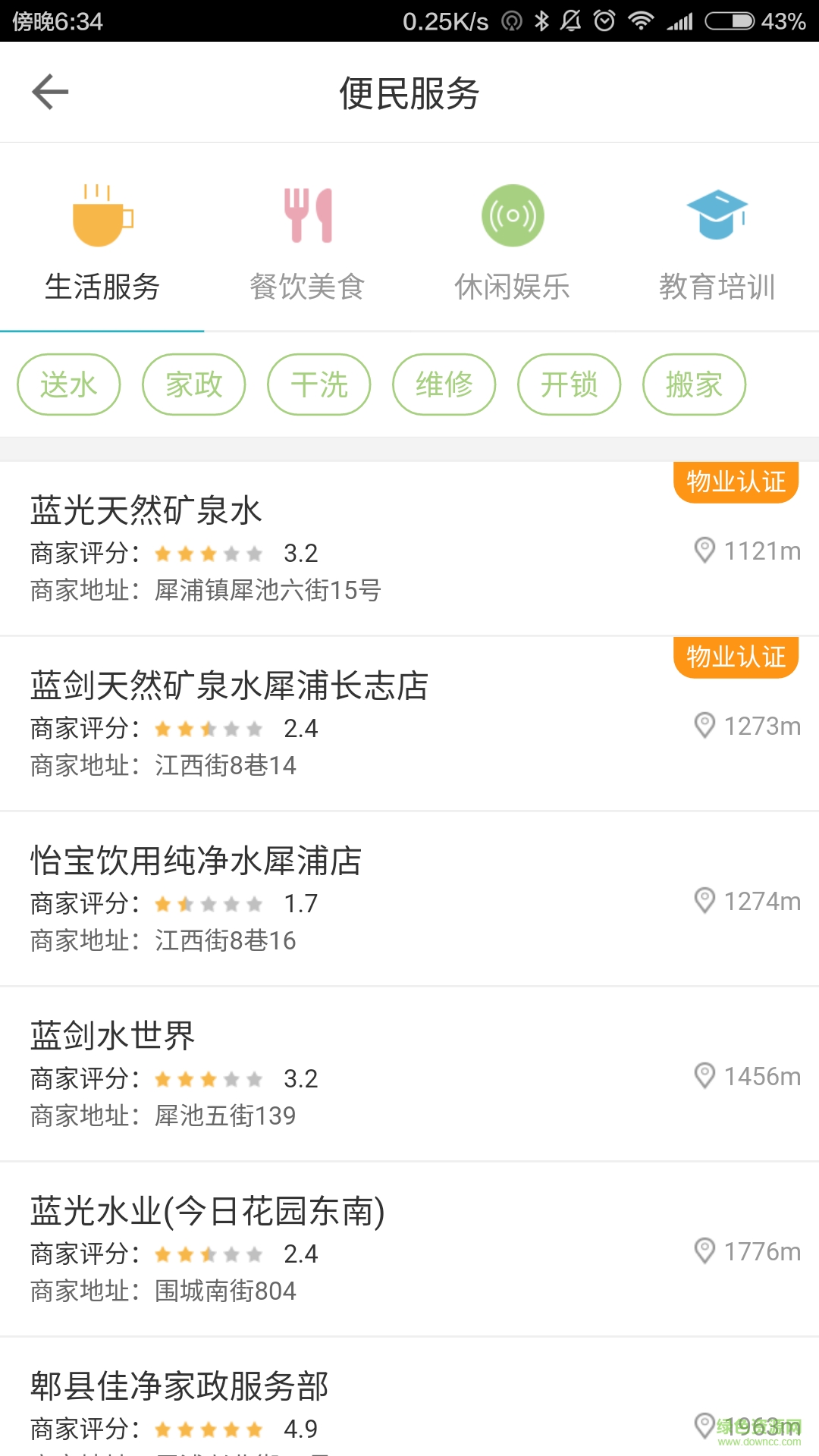Filter by 送水 chip

pos(69,384)
